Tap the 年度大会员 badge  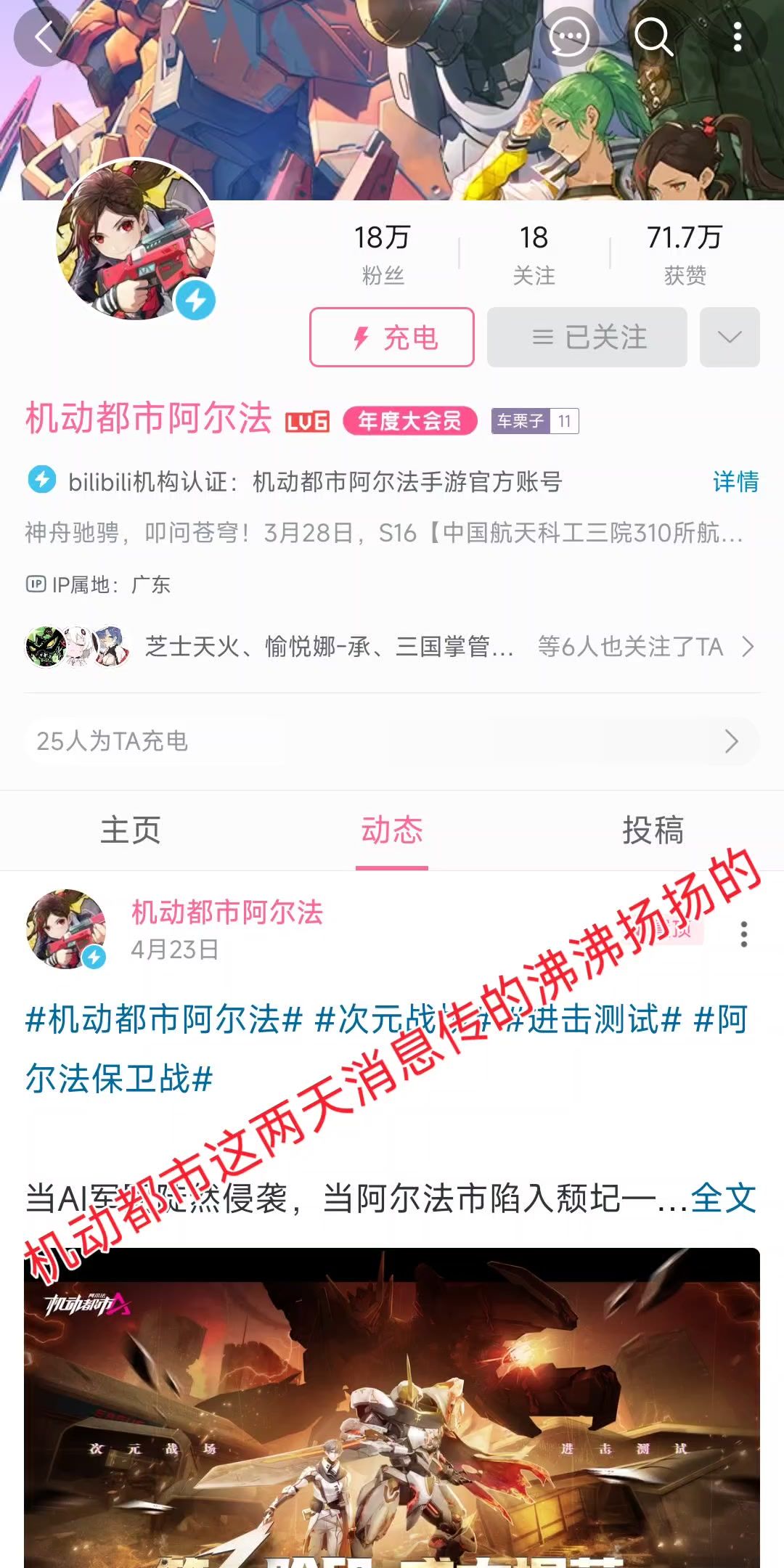410,421
